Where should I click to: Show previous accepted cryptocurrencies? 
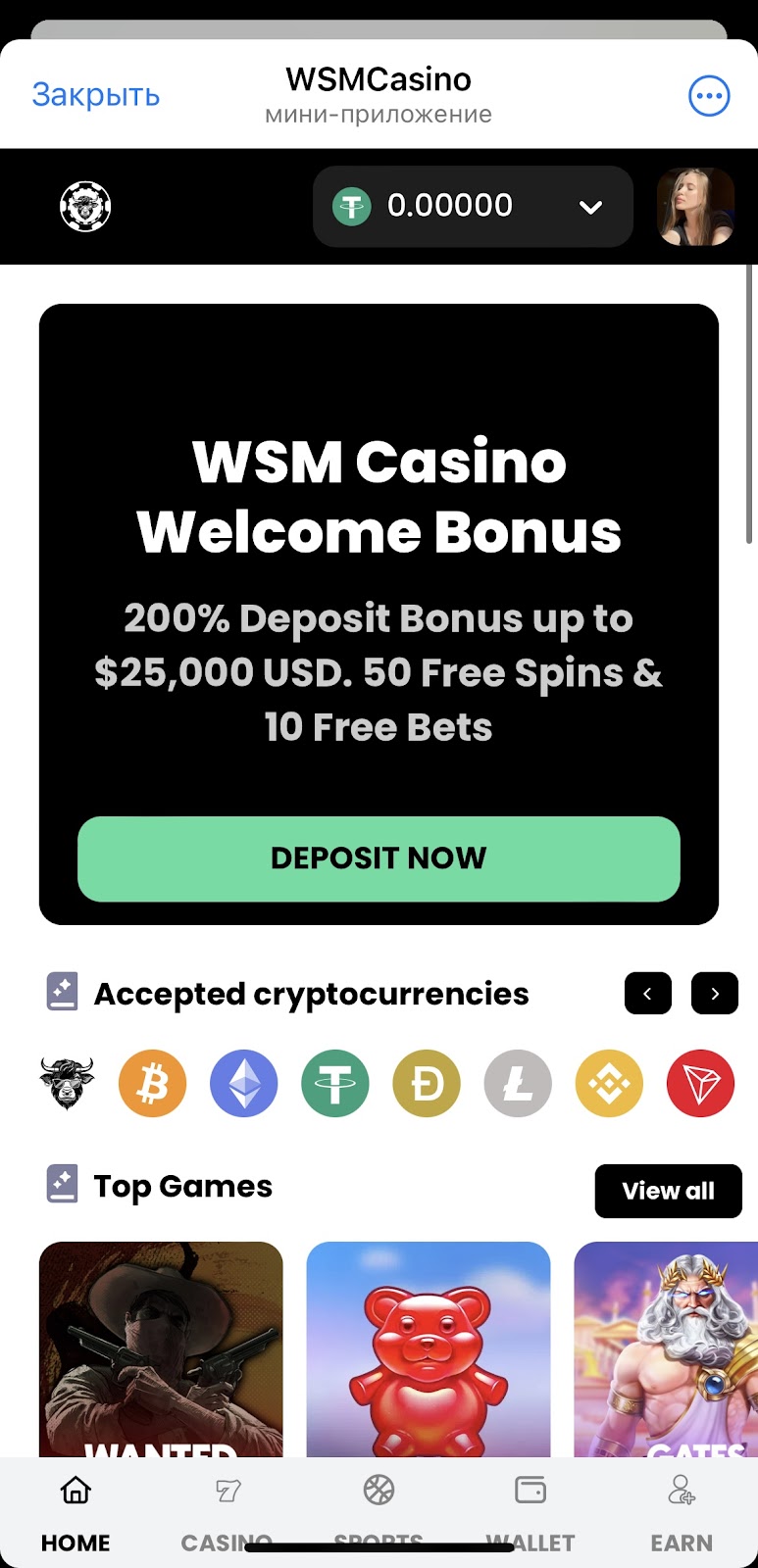(x=648, y=994)
